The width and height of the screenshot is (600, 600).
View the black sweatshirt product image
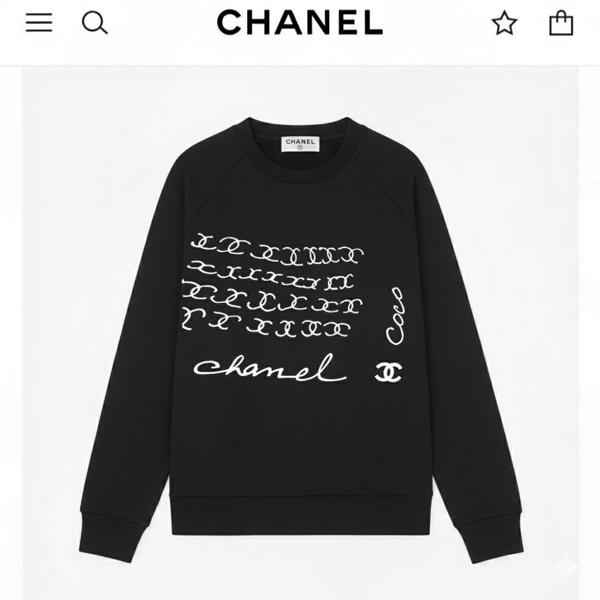click(300, 330)
